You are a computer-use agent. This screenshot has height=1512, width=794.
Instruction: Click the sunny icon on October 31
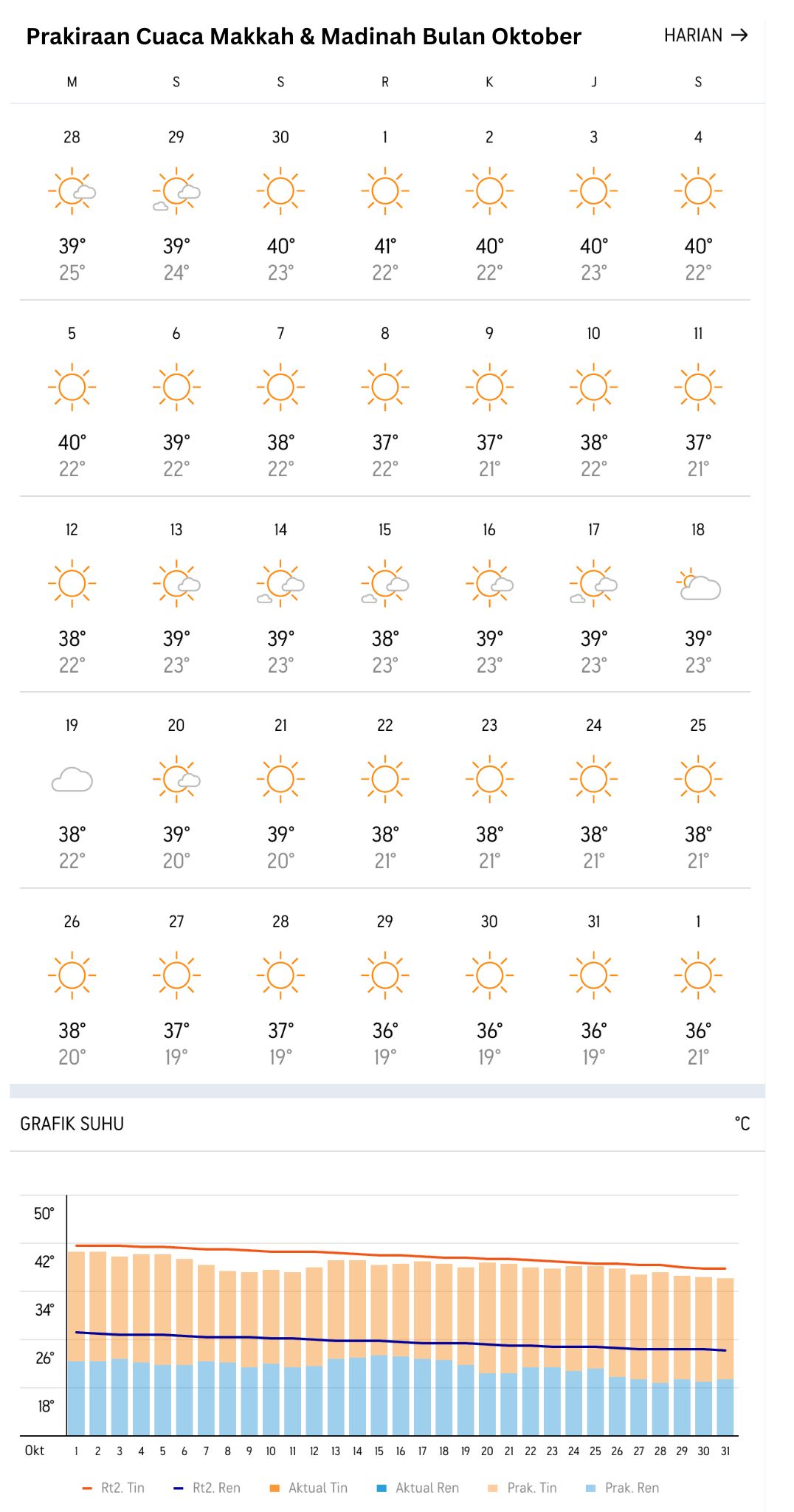coord(592,975)
